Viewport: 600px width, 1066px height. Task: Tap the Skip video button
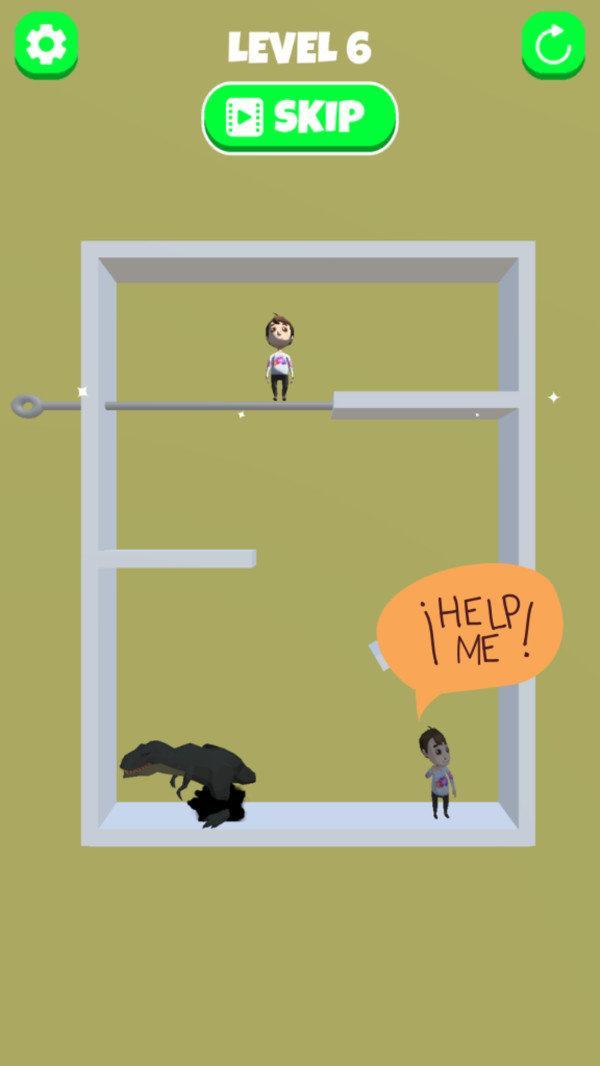point(300,118)
